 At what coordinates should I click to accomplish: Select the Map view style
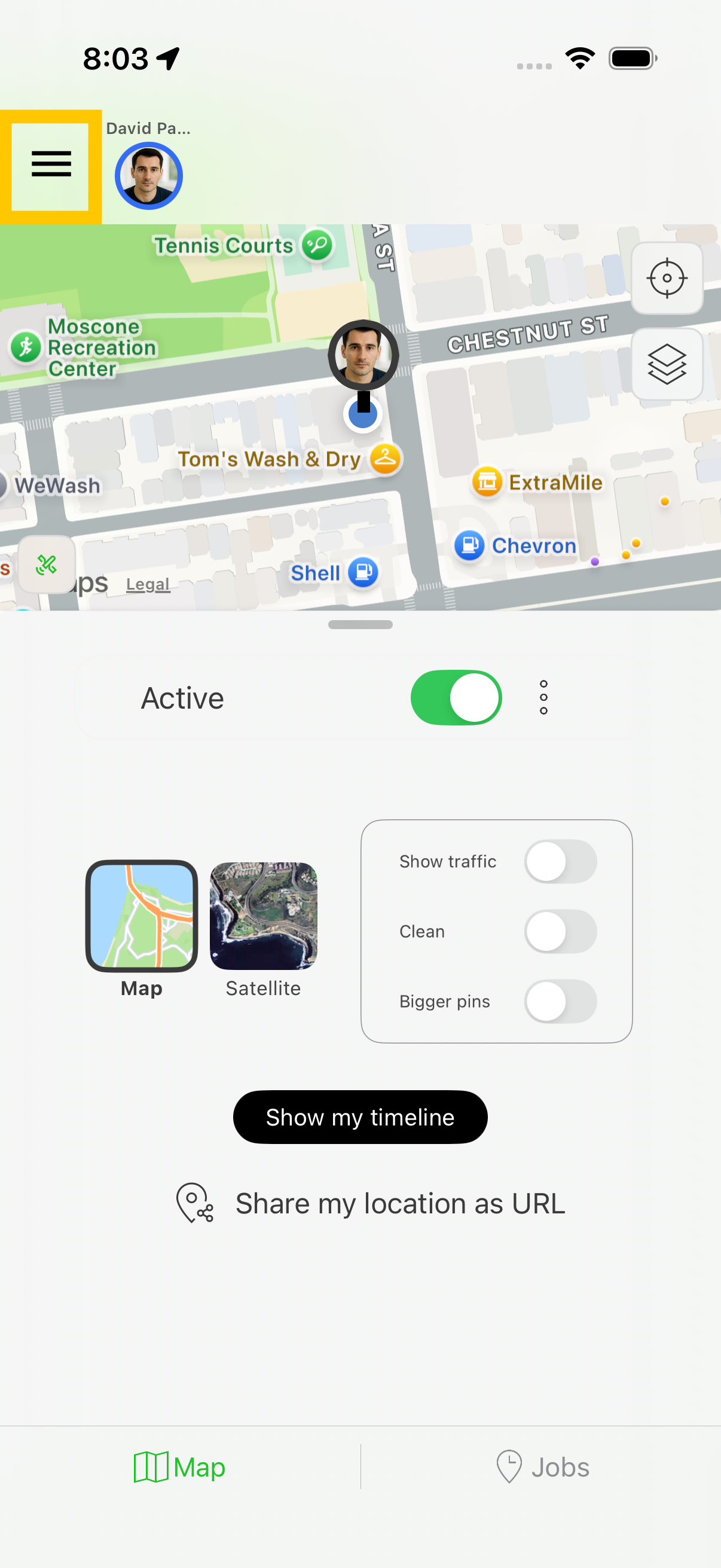click(142, 916)
